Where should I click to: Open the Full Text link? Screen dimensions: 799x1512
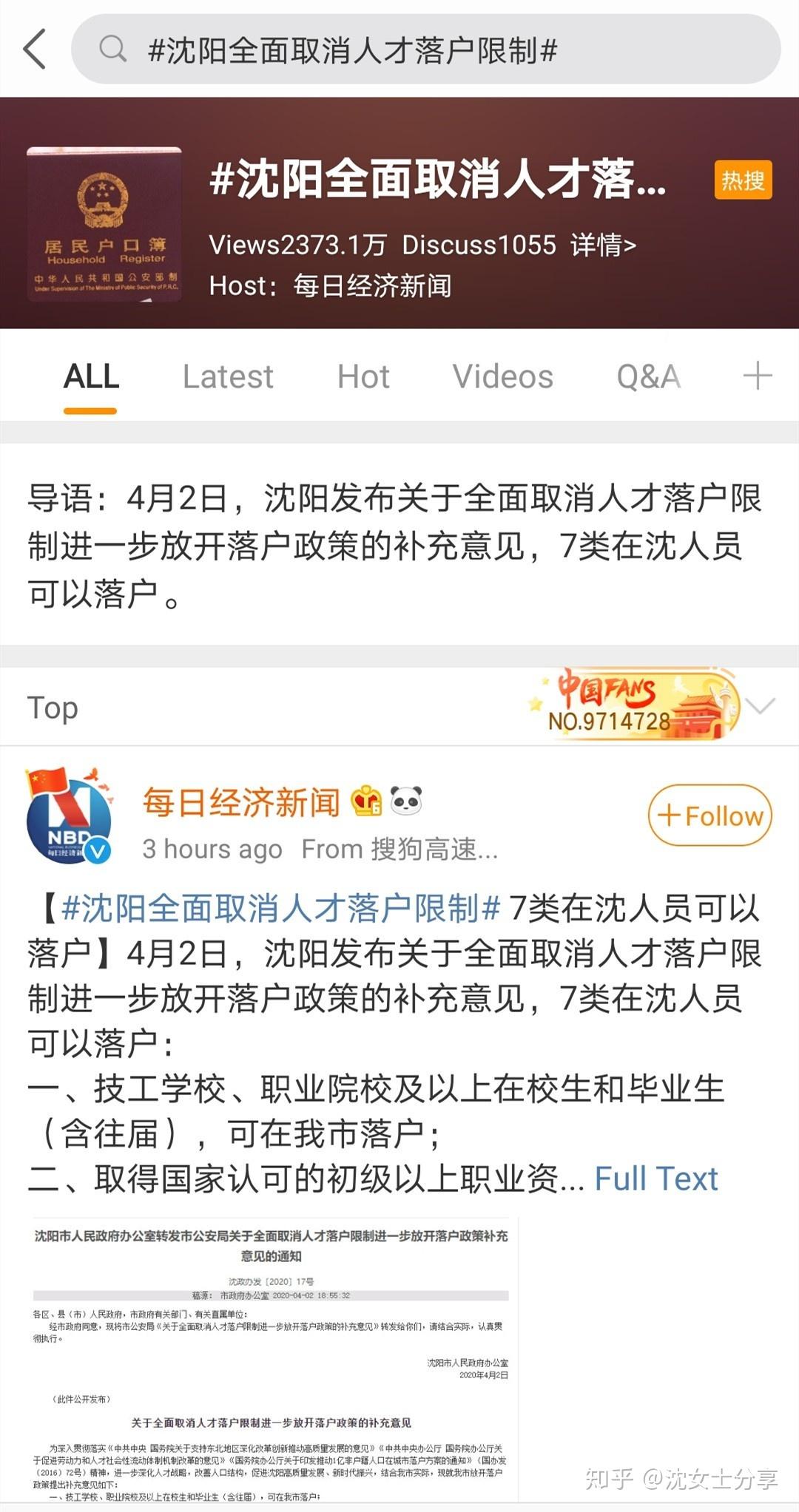[655, 1179]
